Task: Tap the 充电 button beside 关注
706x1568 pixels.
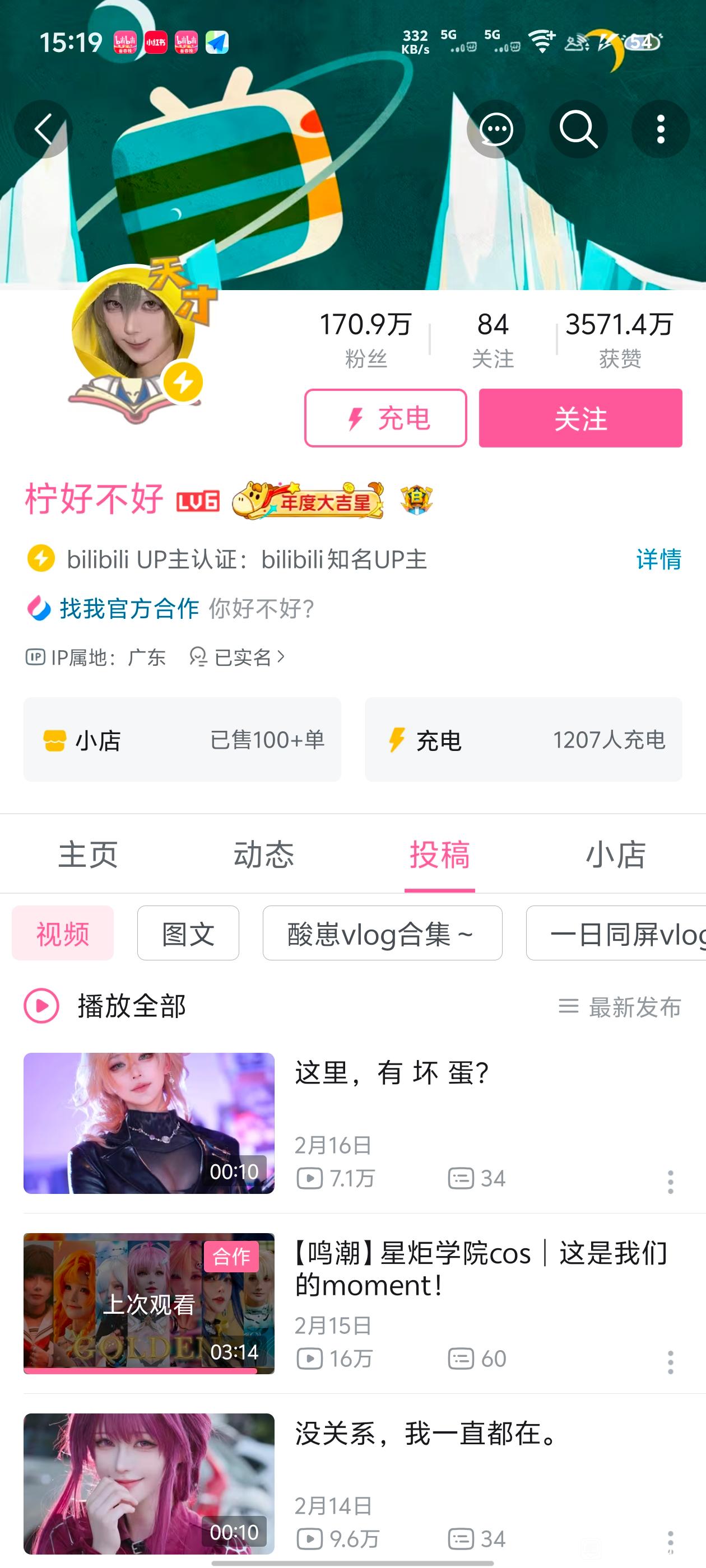Action: point(385,418)
